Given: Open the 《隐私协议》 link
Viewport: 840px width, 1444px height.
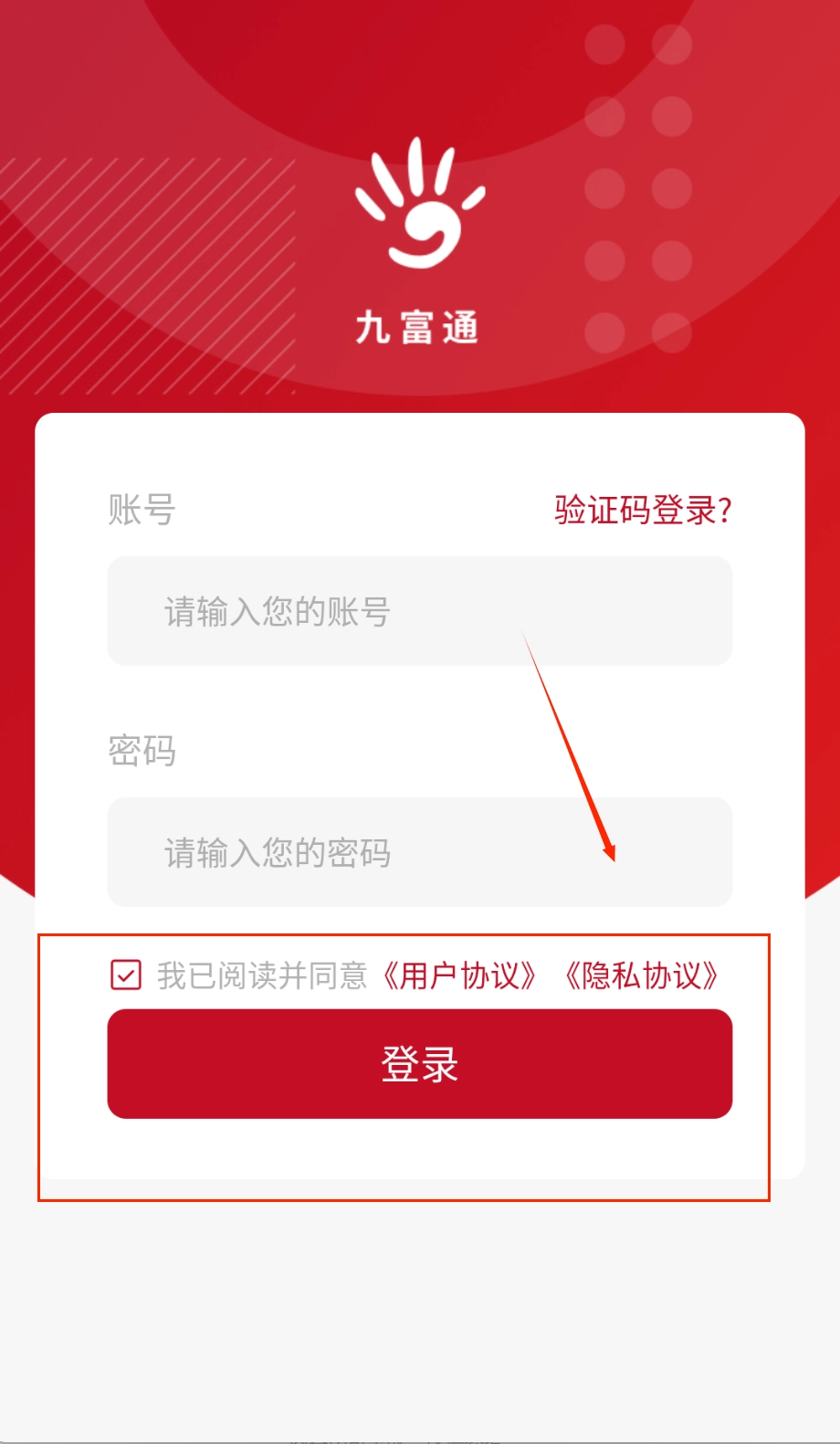Looking at the screenshot, I should pyautogui.click(x=642, y=976).
